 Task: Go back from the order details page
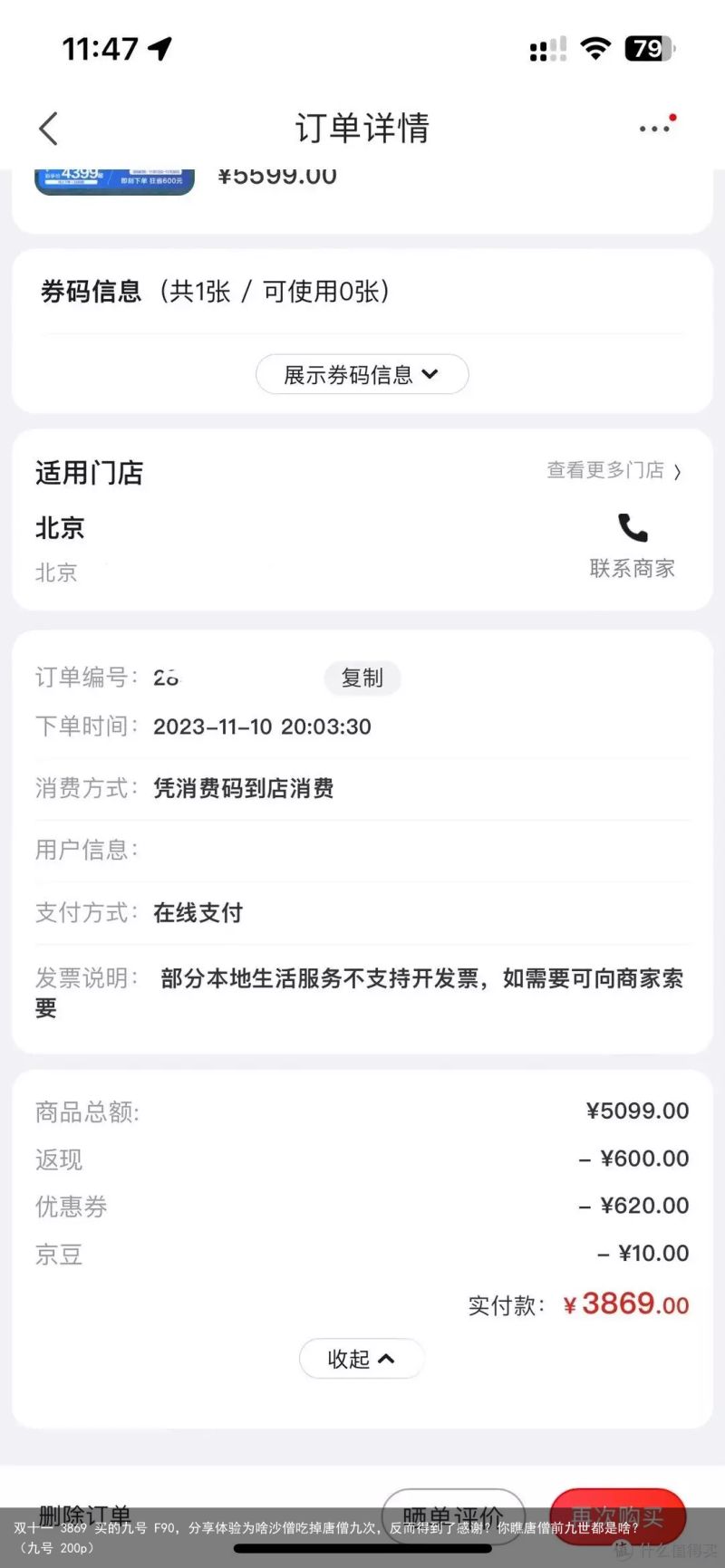pos(49,129)
